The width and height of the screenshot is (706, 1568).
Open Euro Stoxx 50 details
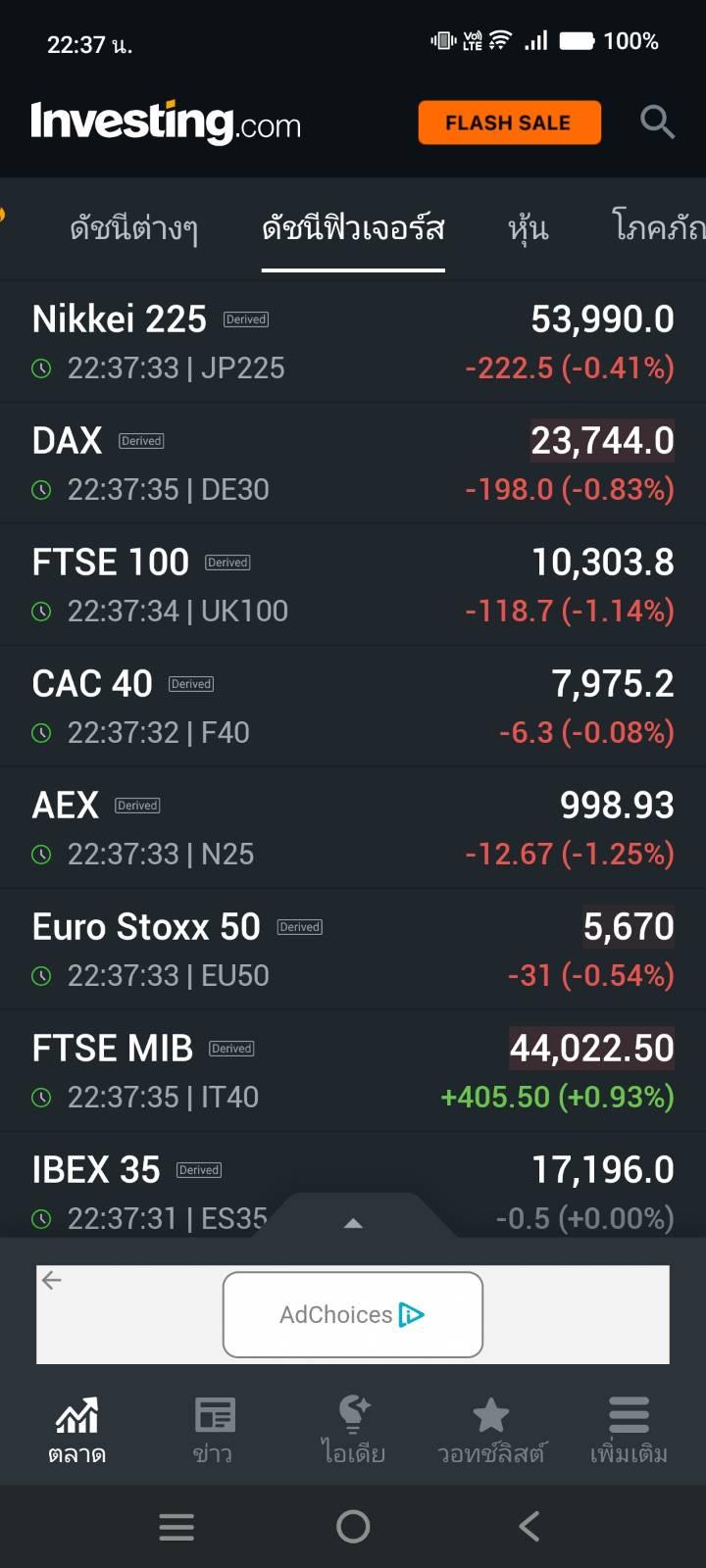(353, 950)
